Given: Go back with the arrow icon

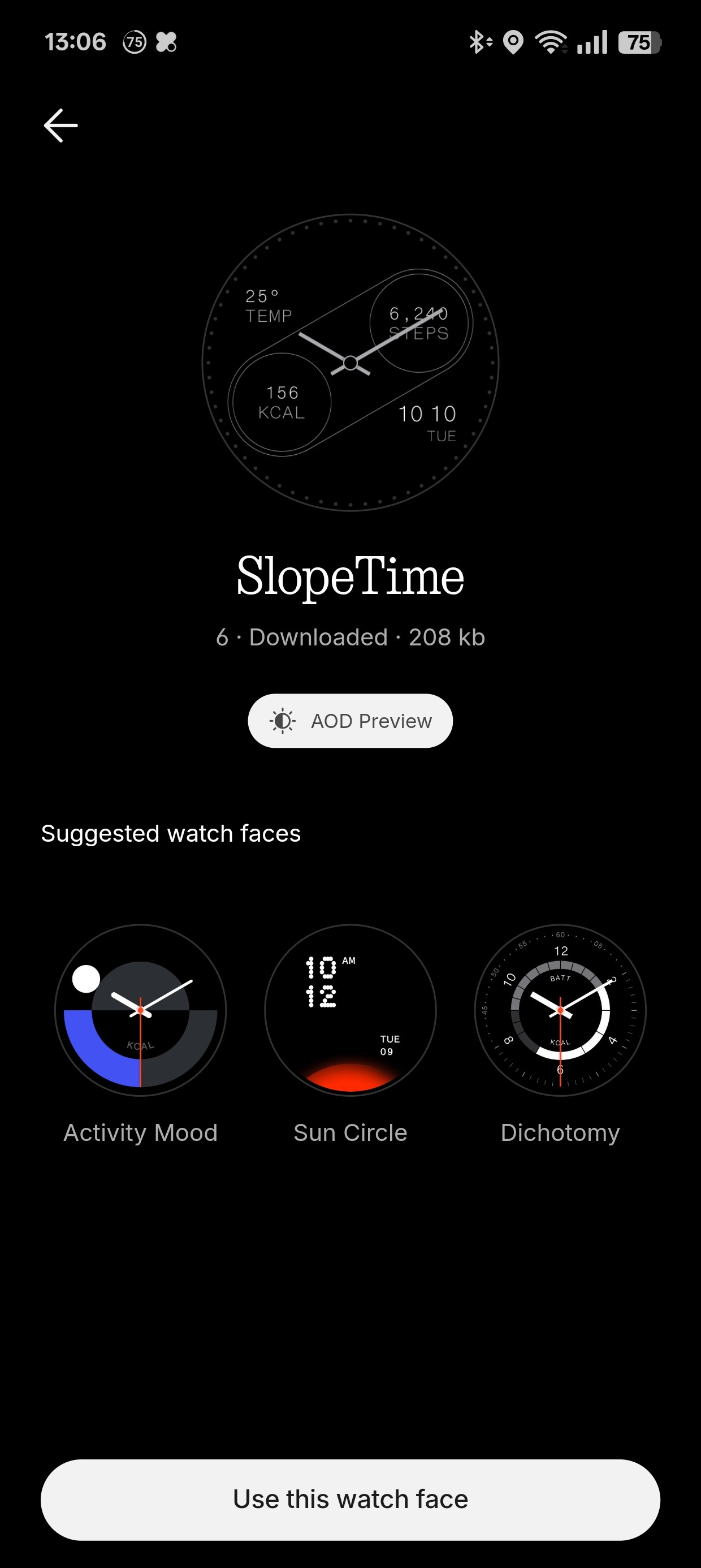Looking at the screenshot, I should pyautogui.click(x=61, y=126).
